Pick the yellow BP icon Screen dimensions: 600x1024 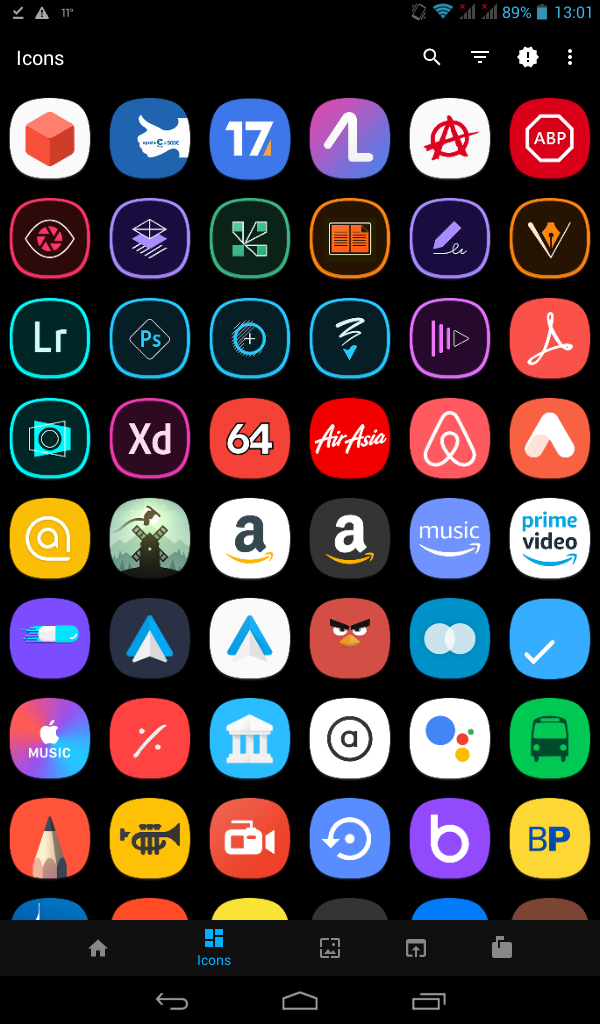(x=550, y=838)
